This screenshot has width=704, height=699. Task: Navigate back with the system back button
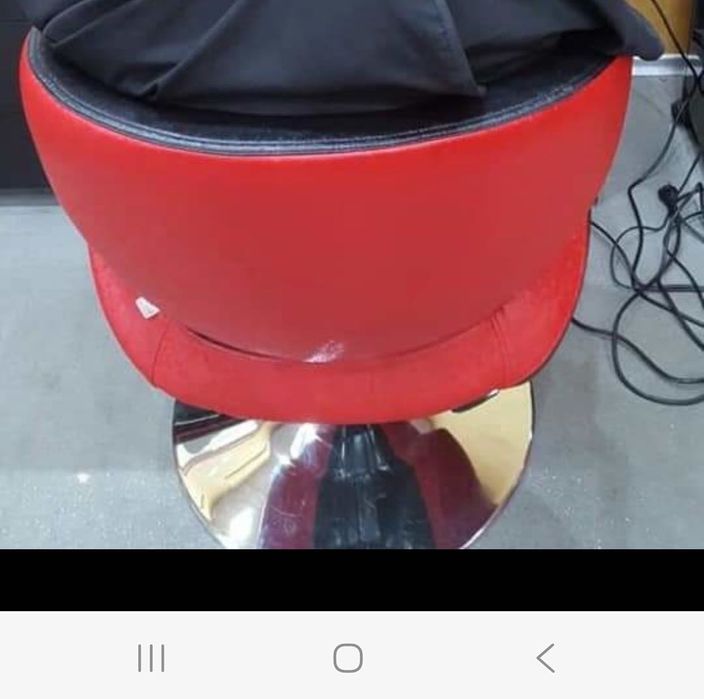[545, 658]
